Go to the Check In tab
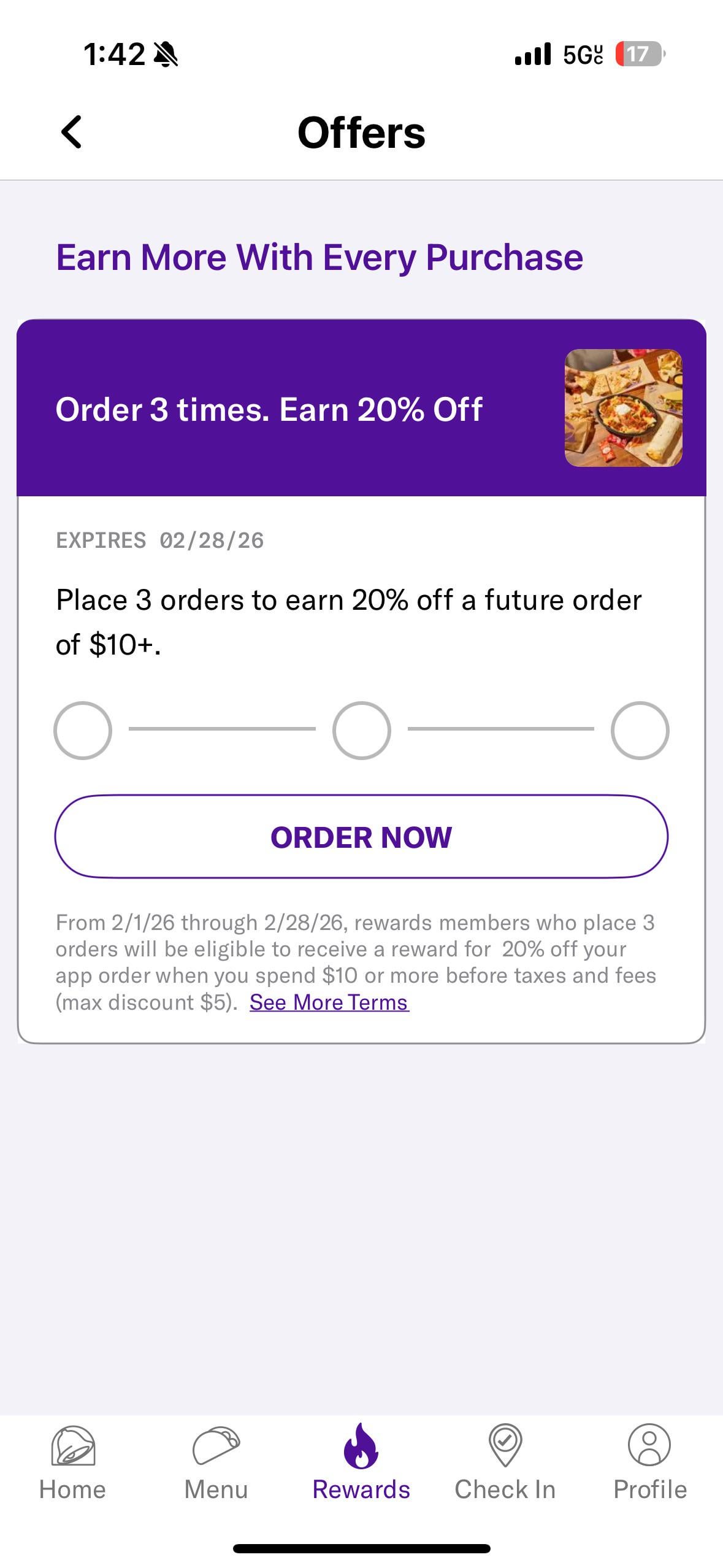Image resolution: width=723 pixels, height=1568 pixels. [505, 1463]
